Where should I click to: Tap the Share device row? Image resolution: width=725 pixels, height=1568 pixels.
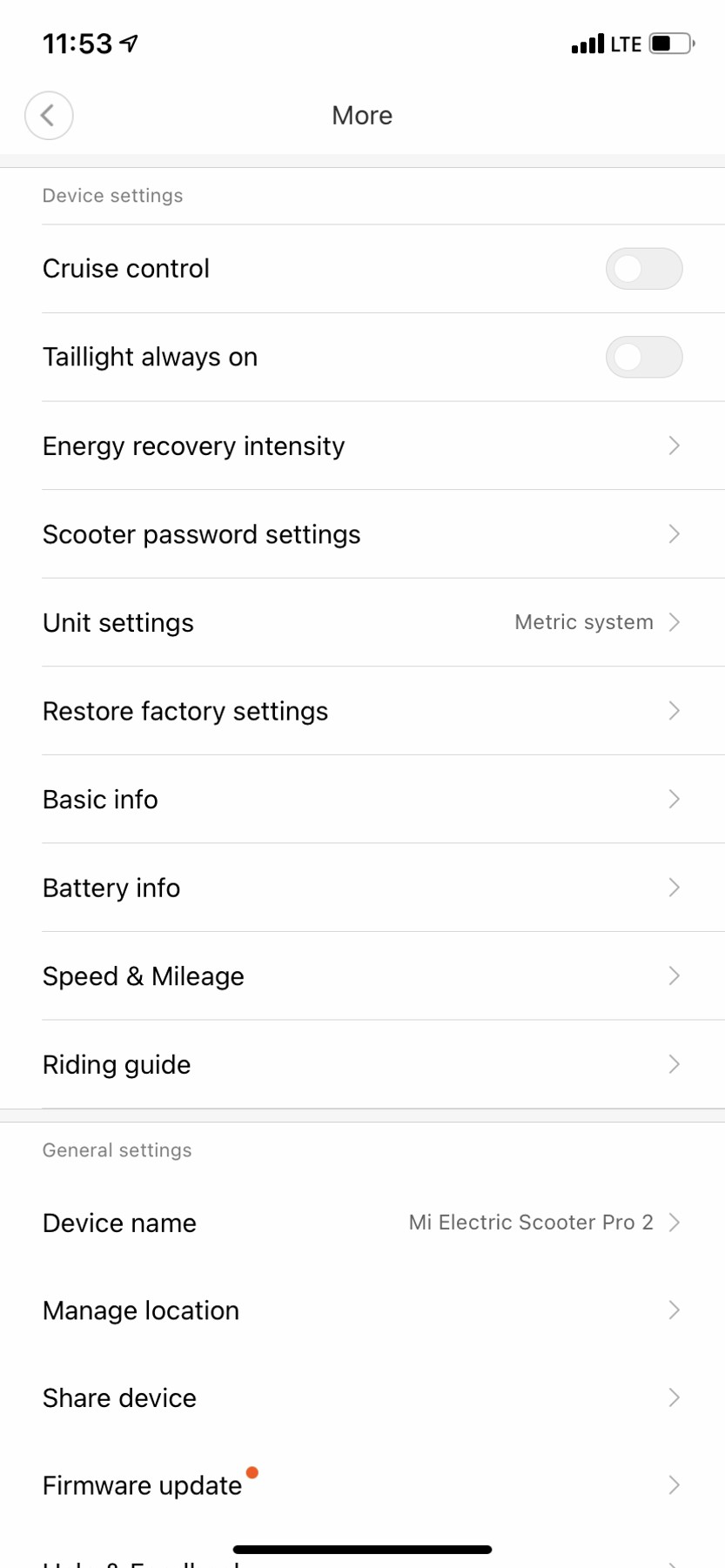362,1397
